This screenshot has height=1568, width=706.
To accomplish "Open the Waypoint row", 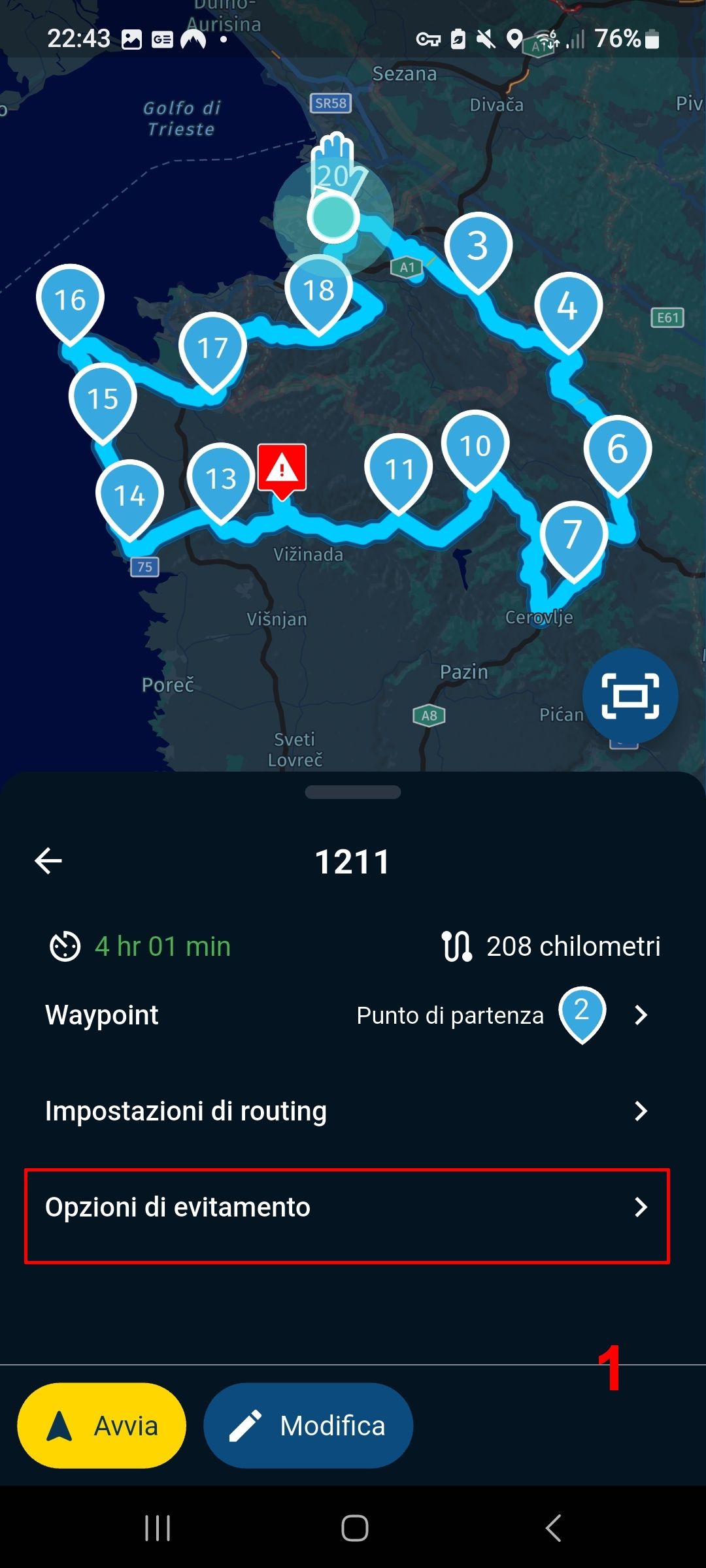I will pyautogui.click(x=353, y=1015).
